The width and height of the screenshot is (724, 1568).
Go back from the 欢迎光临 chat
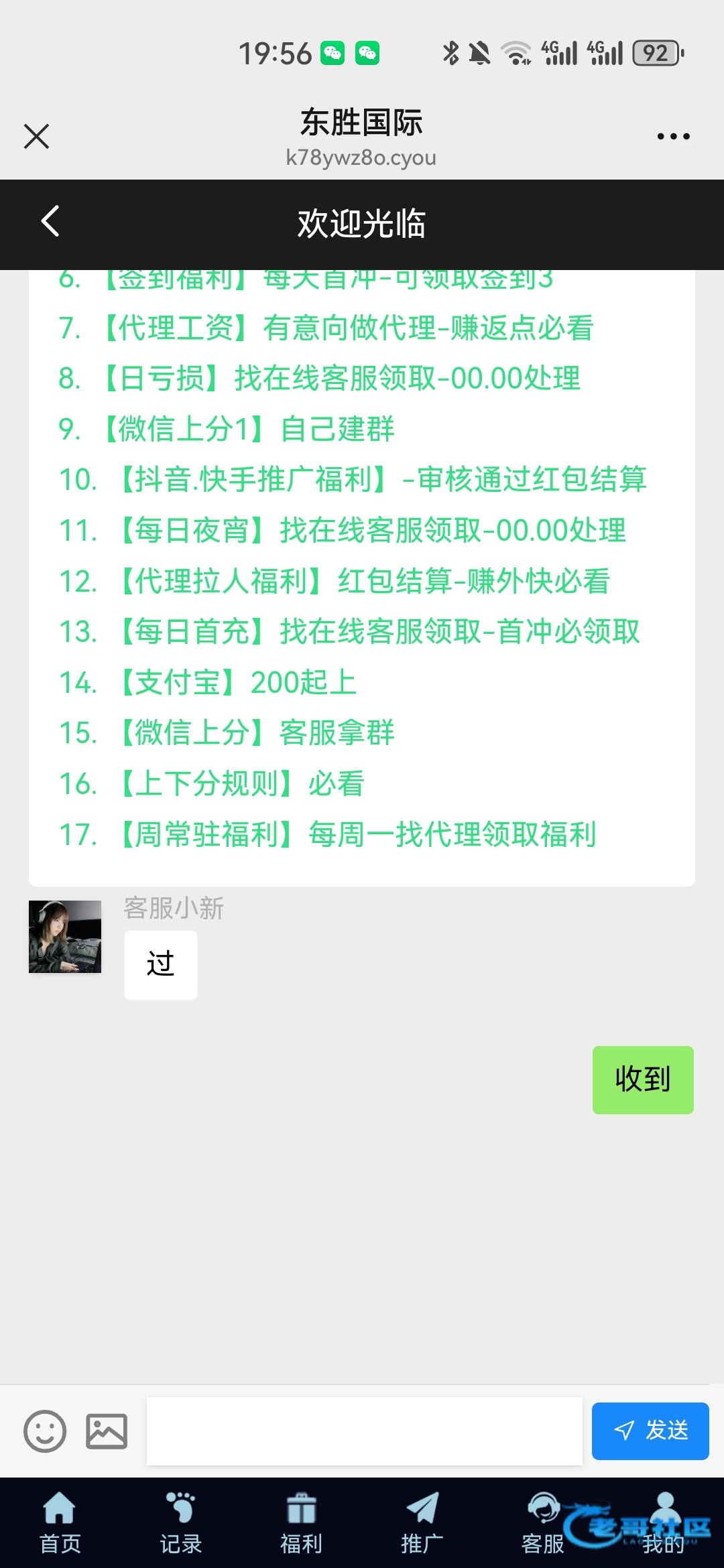click(50, 222)
